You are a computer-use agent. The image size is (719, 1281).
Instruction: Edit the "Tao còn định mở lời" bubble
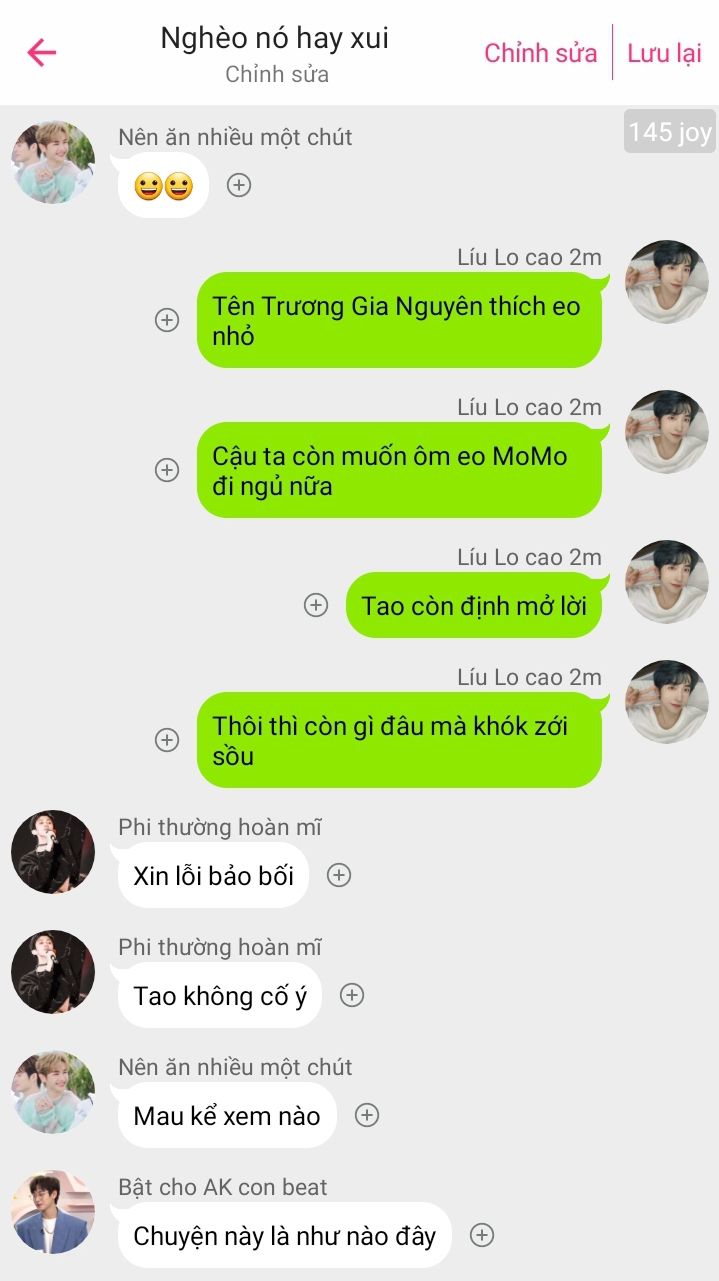coord(474,605)
